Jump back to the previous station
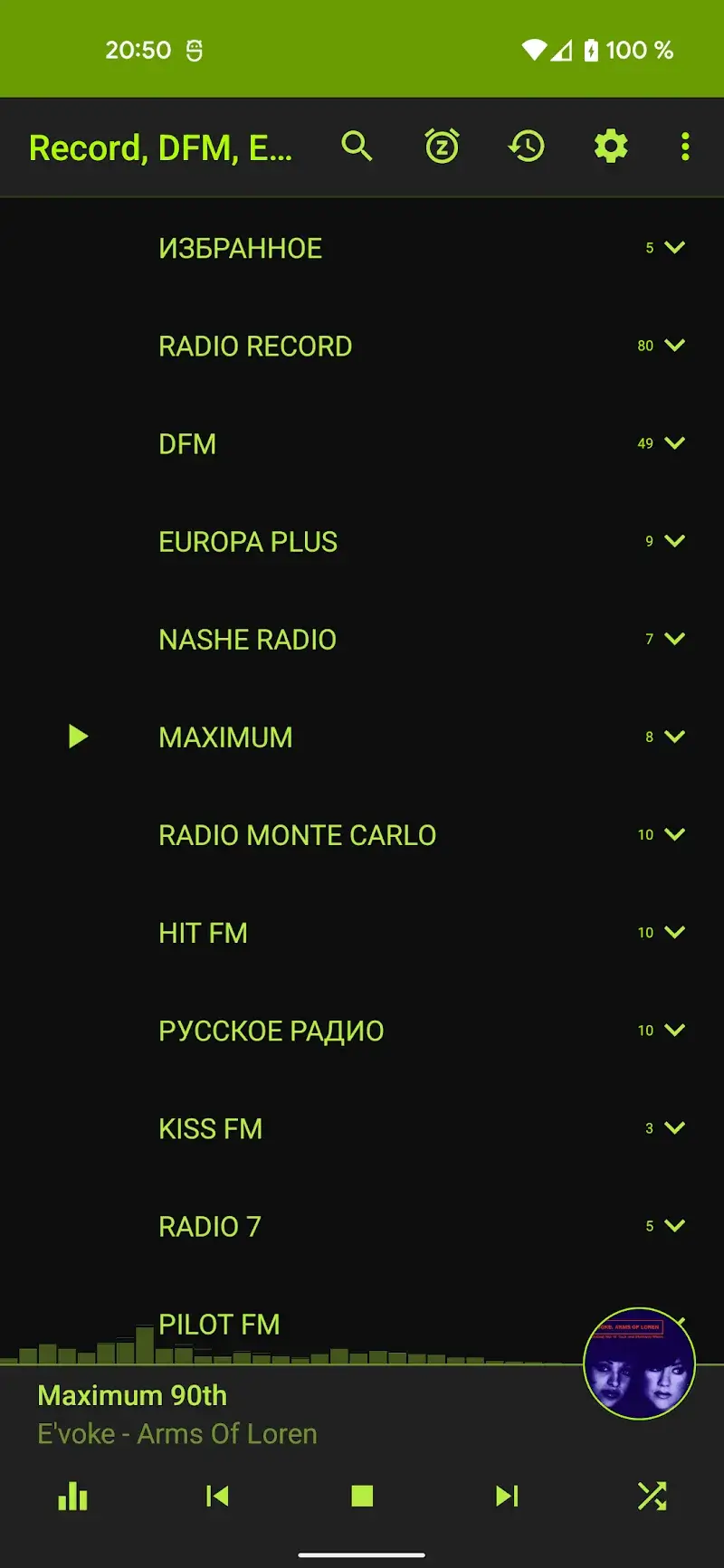The image size is (724, 1568). coord(217,1497)
